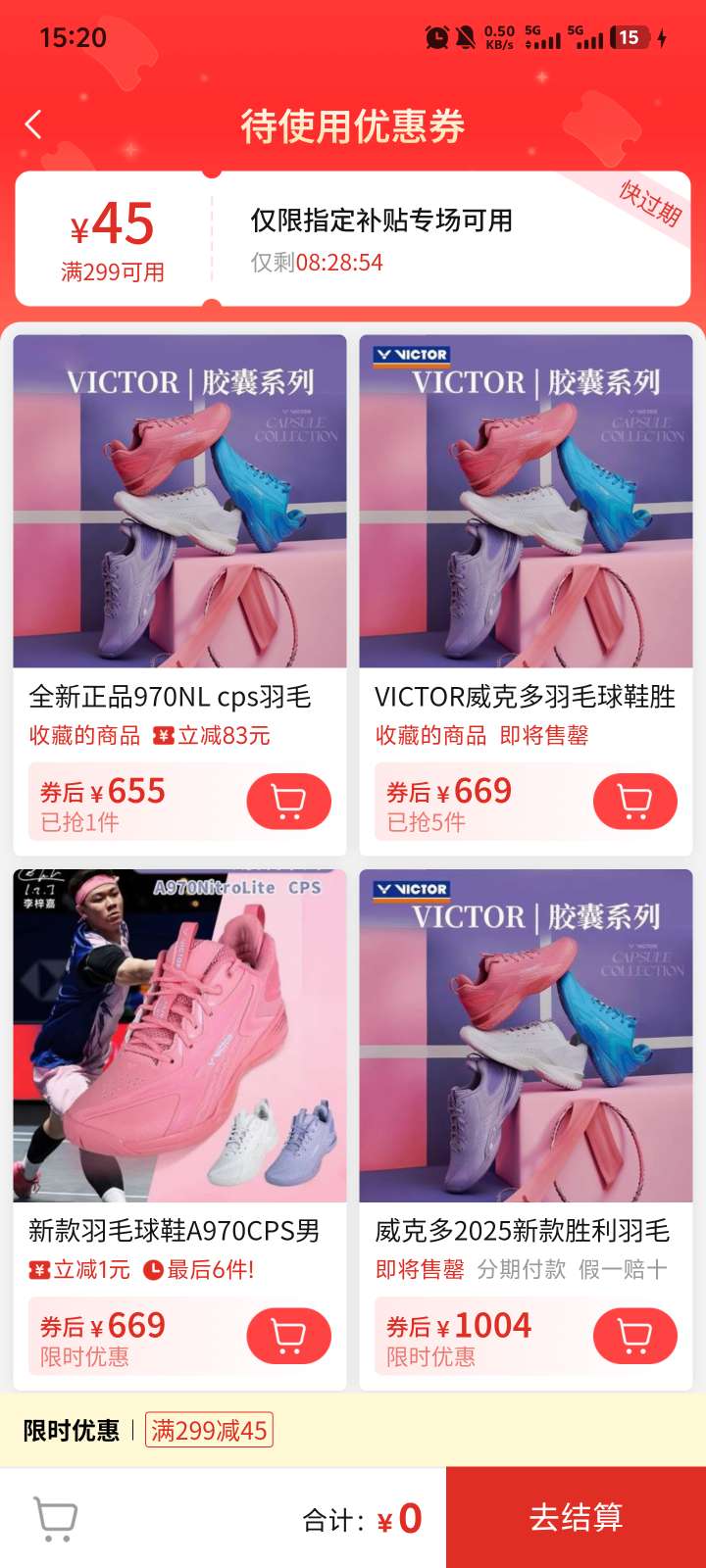706x1568 pixels.
Task: Add the A970CPS男 ¥669 shoe to cart
Action: coord(288,1336)
